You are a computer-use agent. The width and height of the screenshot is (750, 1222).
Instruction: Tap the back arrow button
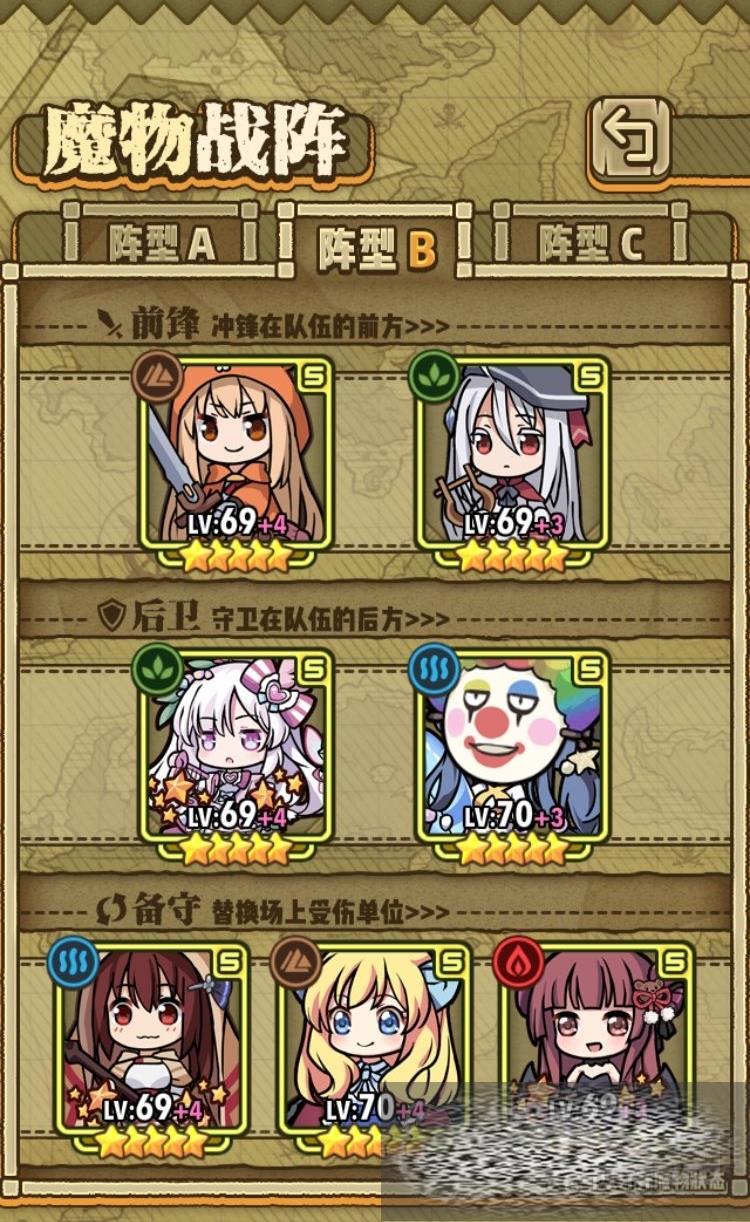point(631,142)
